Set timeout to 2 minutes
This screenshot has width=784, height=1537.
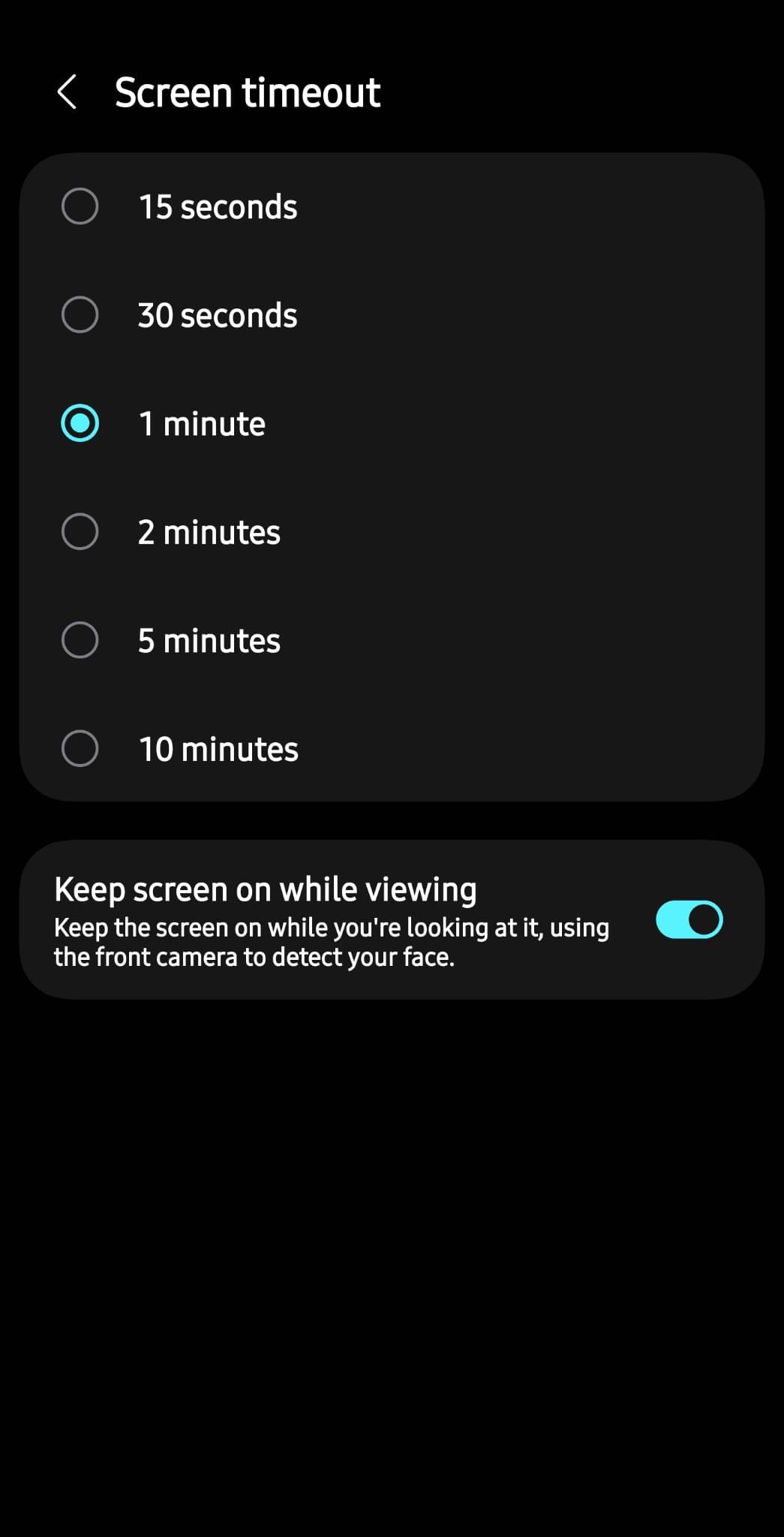[392, 532]
